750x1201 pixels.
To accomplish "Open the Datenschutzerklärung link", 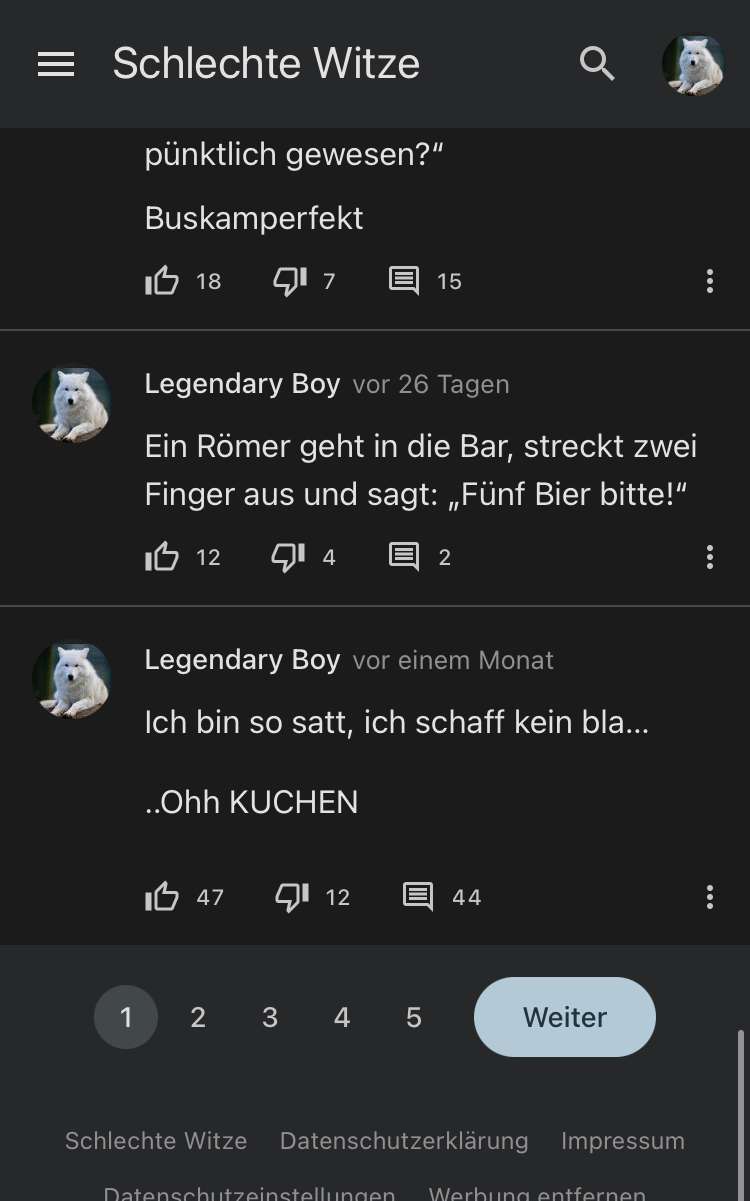I will click(x=404, y=1141).
